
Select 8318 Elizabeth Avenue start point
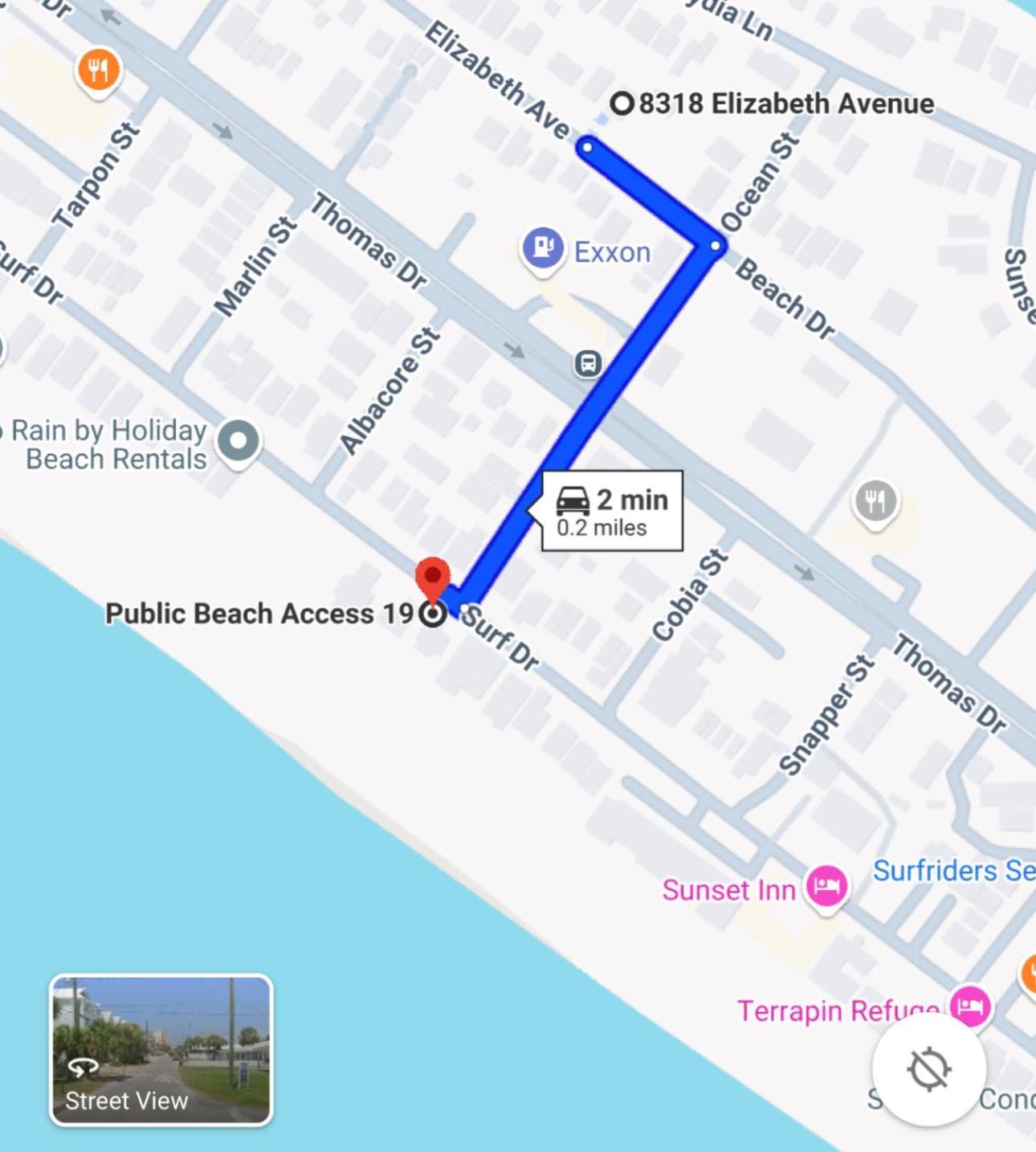(622, 104)
